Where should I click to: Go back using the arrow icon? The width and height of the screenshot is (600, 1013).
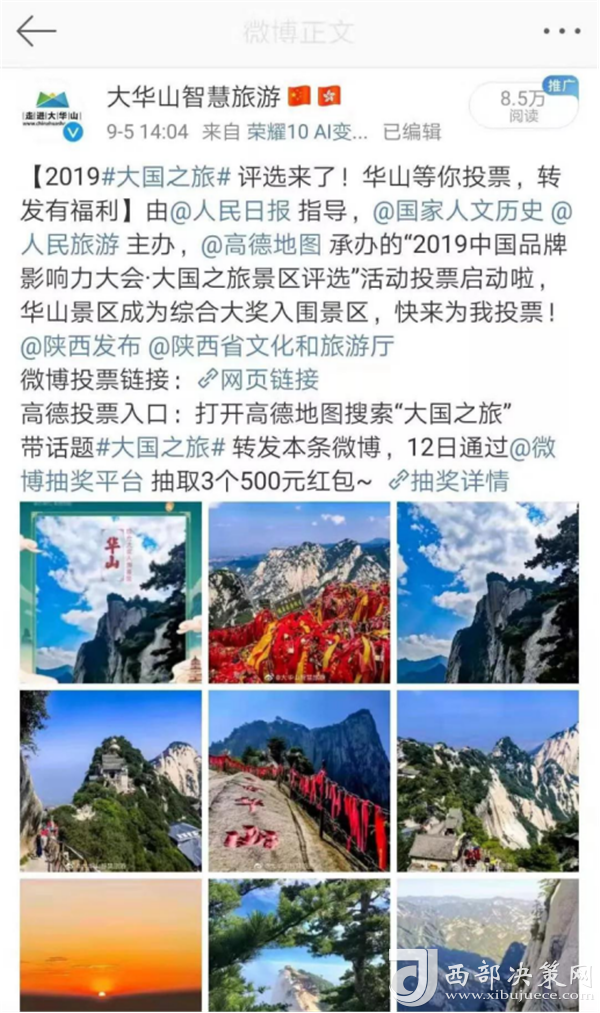point(36,31)
